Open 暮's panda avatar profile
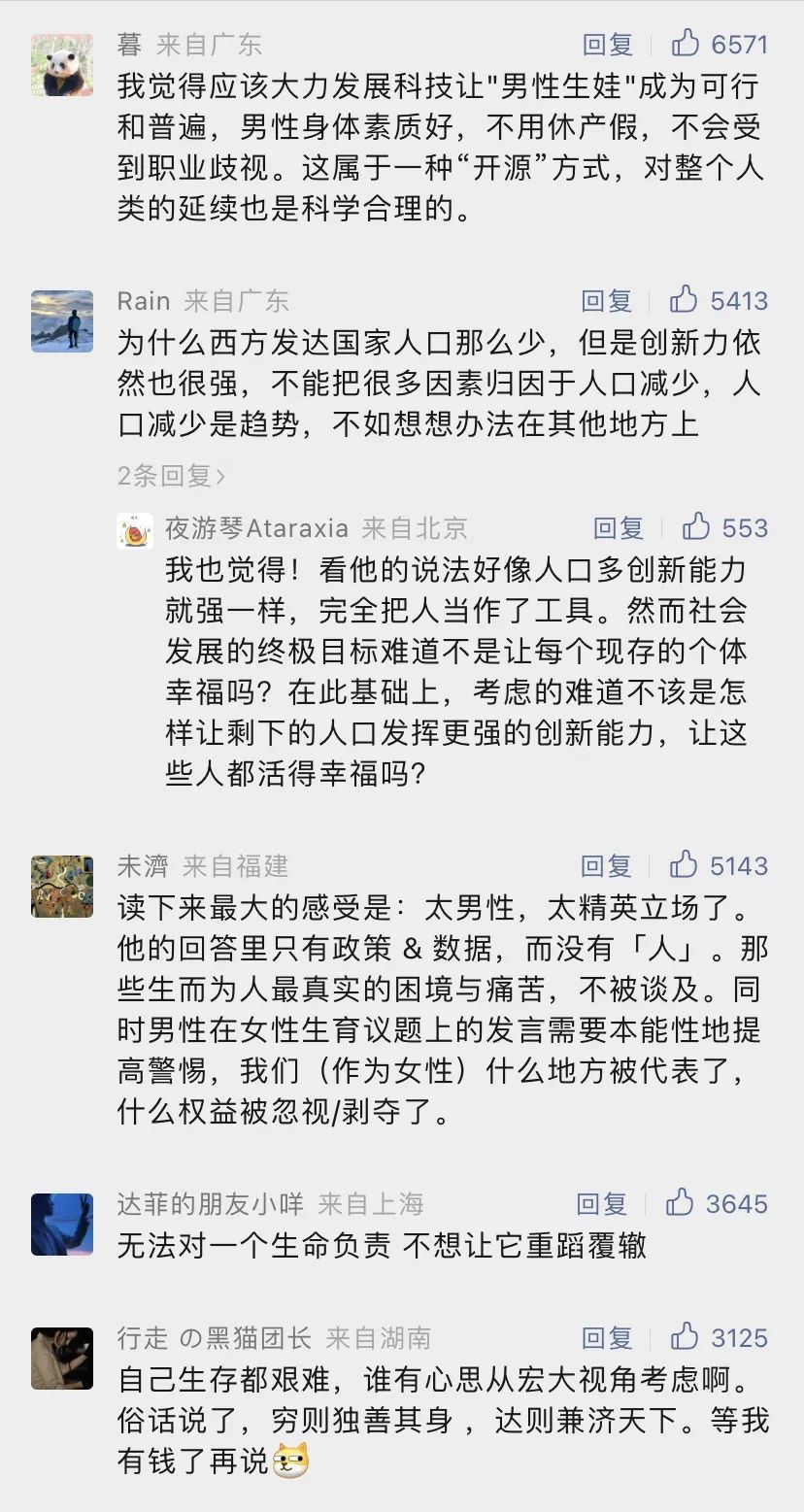The image size is (804, 1512). pyautogui.click(x=62, y=65)
